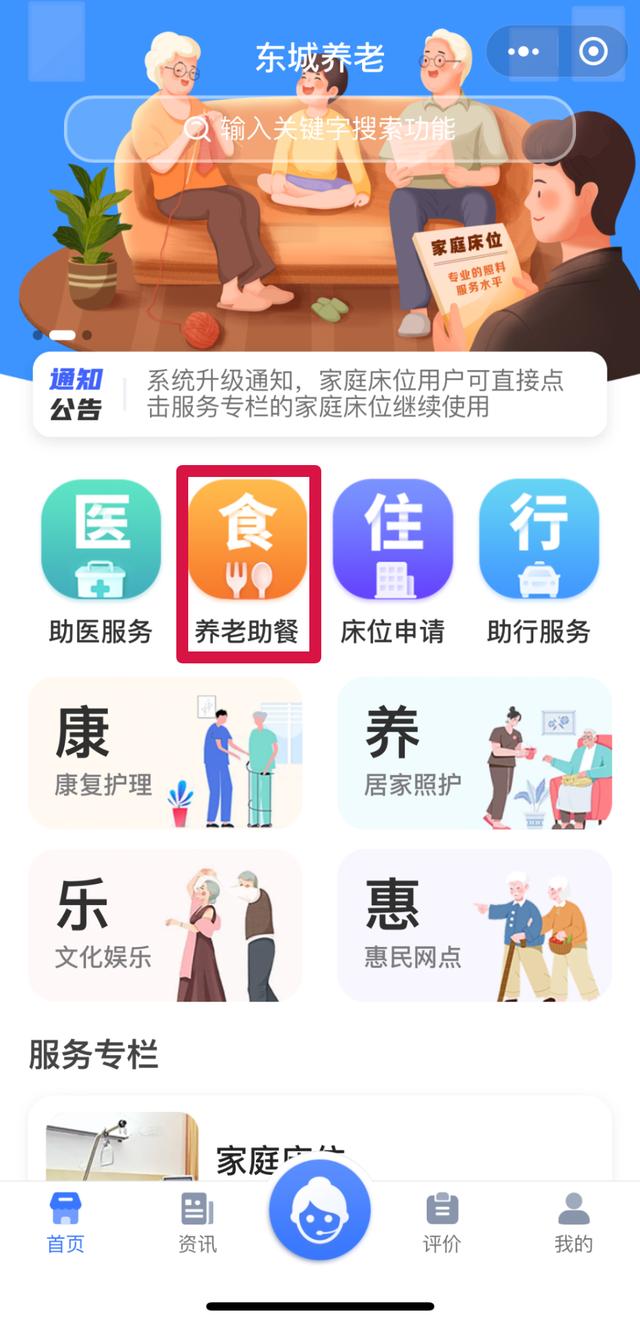Open 床位申请 bed application
Viewport: 640px width, 1323px height.
392,561
